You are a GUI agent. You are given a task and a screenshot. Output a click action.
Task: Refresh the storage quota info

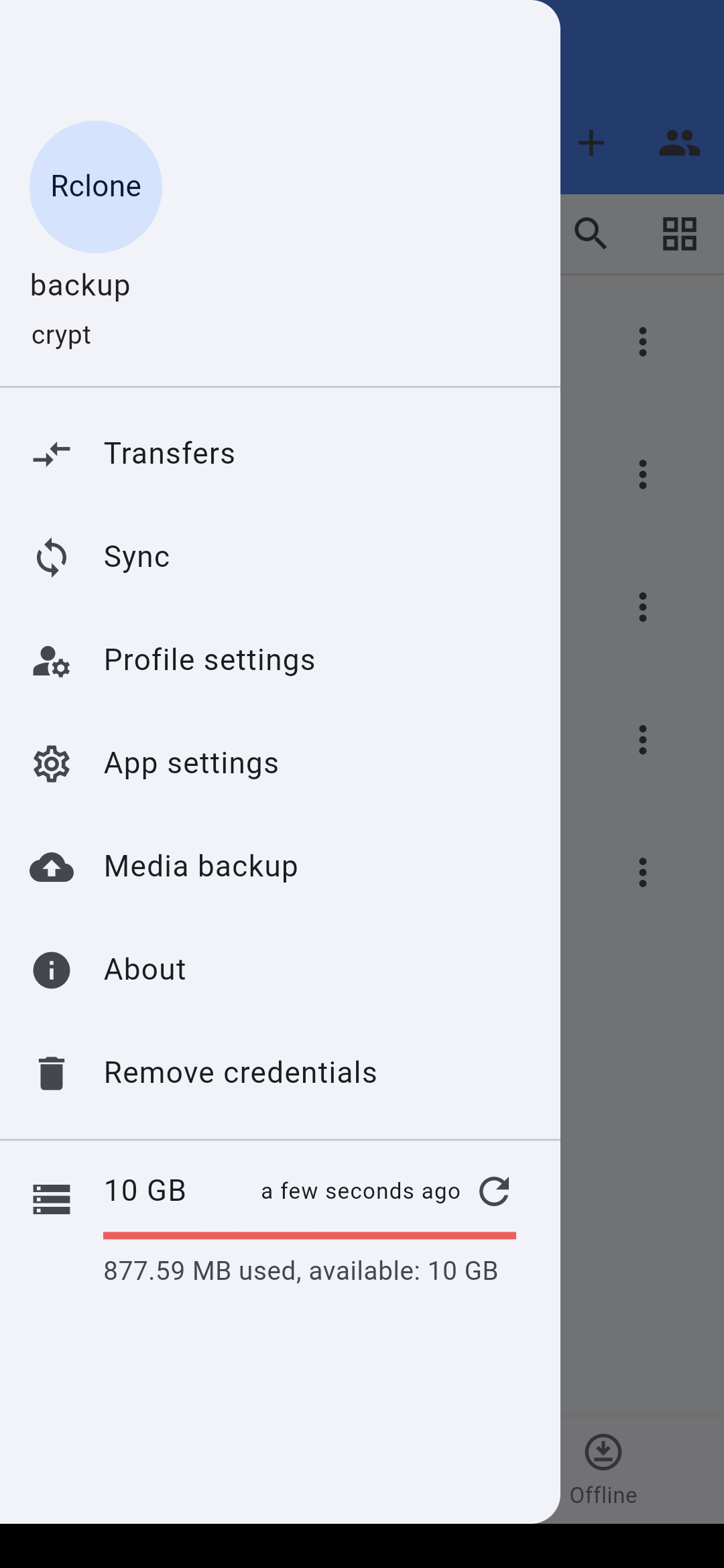pyautogui.click(x=494, y=1191)
